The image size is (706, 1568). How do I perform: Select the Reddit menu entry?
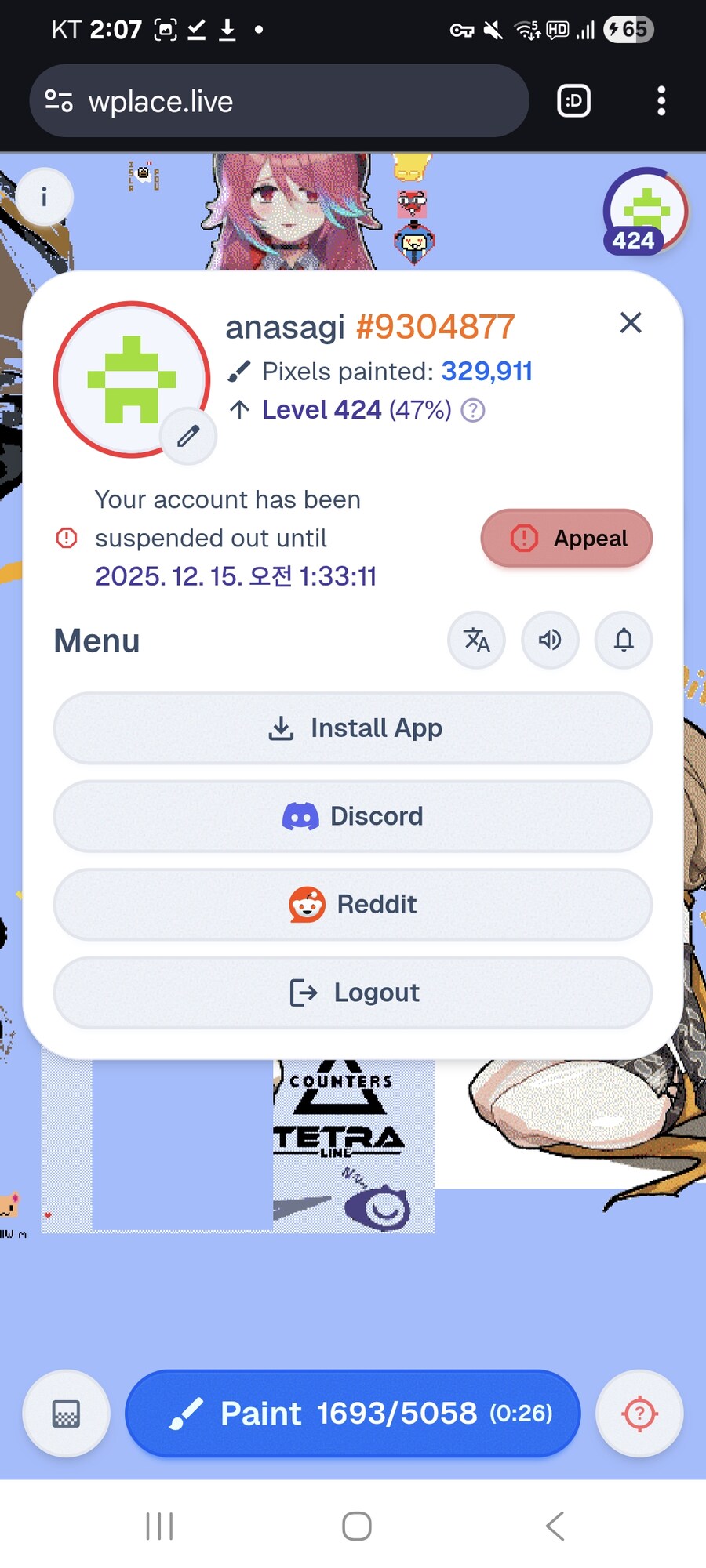pyautogui.click(x=353, y=904)
